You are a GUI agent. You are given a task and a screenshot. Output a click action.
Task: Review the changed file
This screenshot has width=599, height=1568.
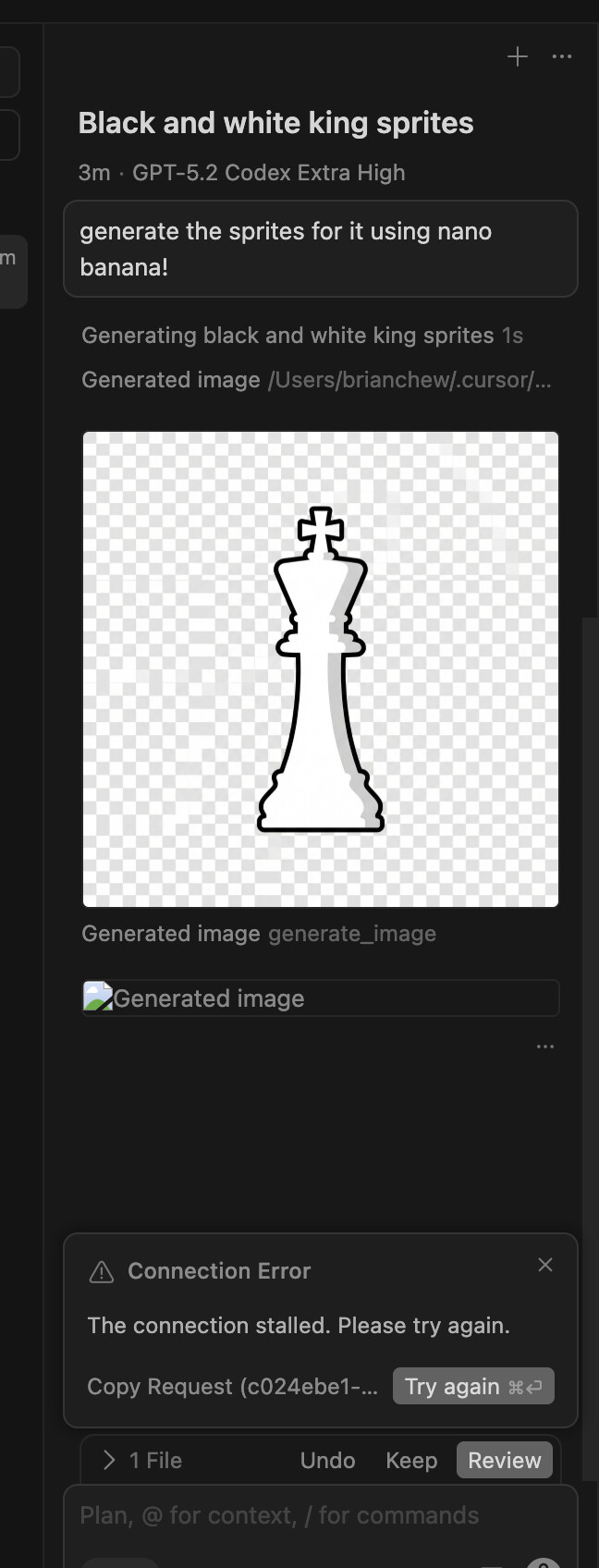[x=504, y=1461]
